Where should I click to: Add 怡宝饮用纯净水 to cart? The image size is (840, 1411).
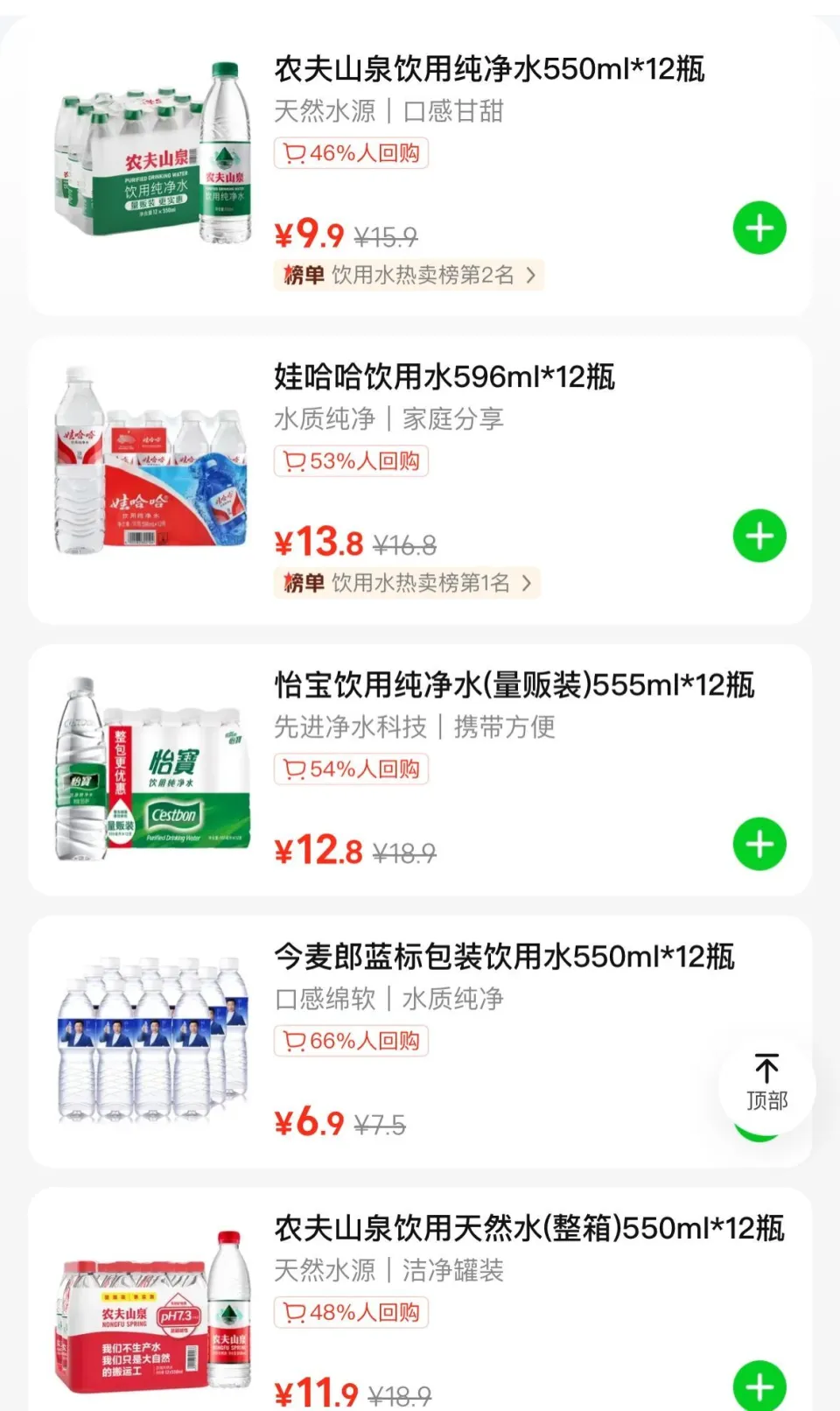(x=759, y=844)
